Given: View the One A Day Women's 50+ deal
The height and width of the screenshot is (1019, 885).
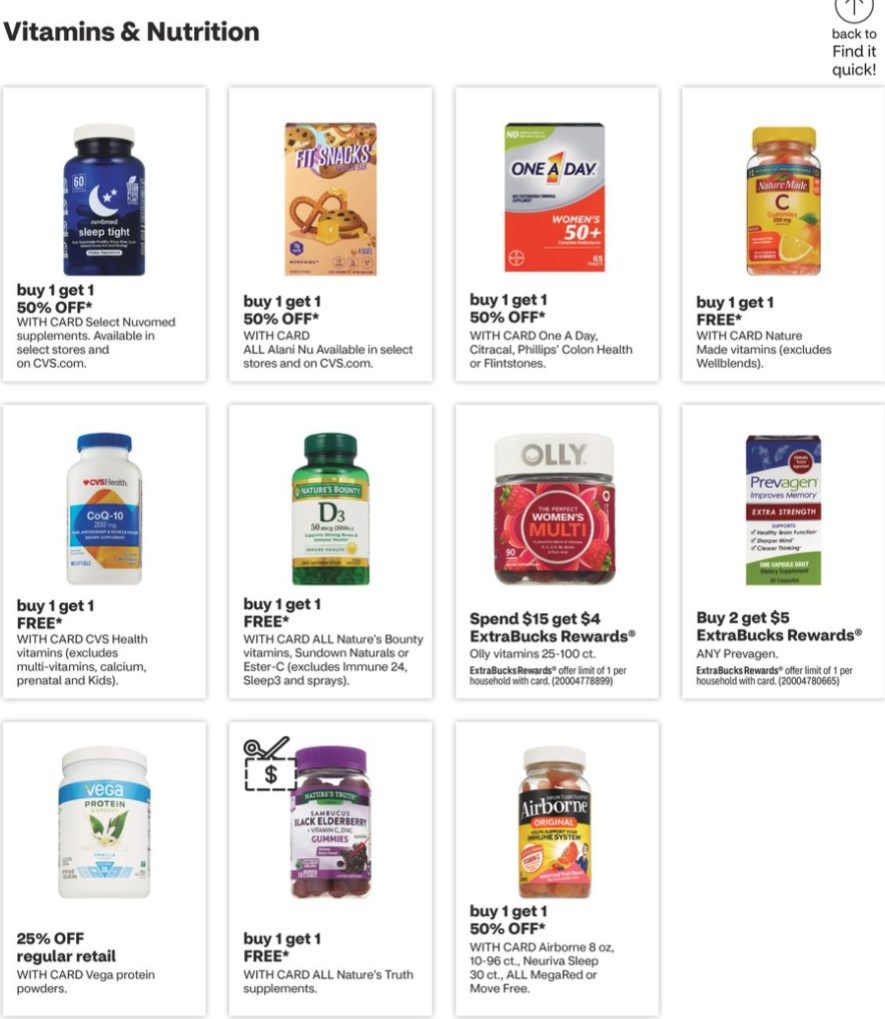Looking at the screenshot, I should 556,233.
